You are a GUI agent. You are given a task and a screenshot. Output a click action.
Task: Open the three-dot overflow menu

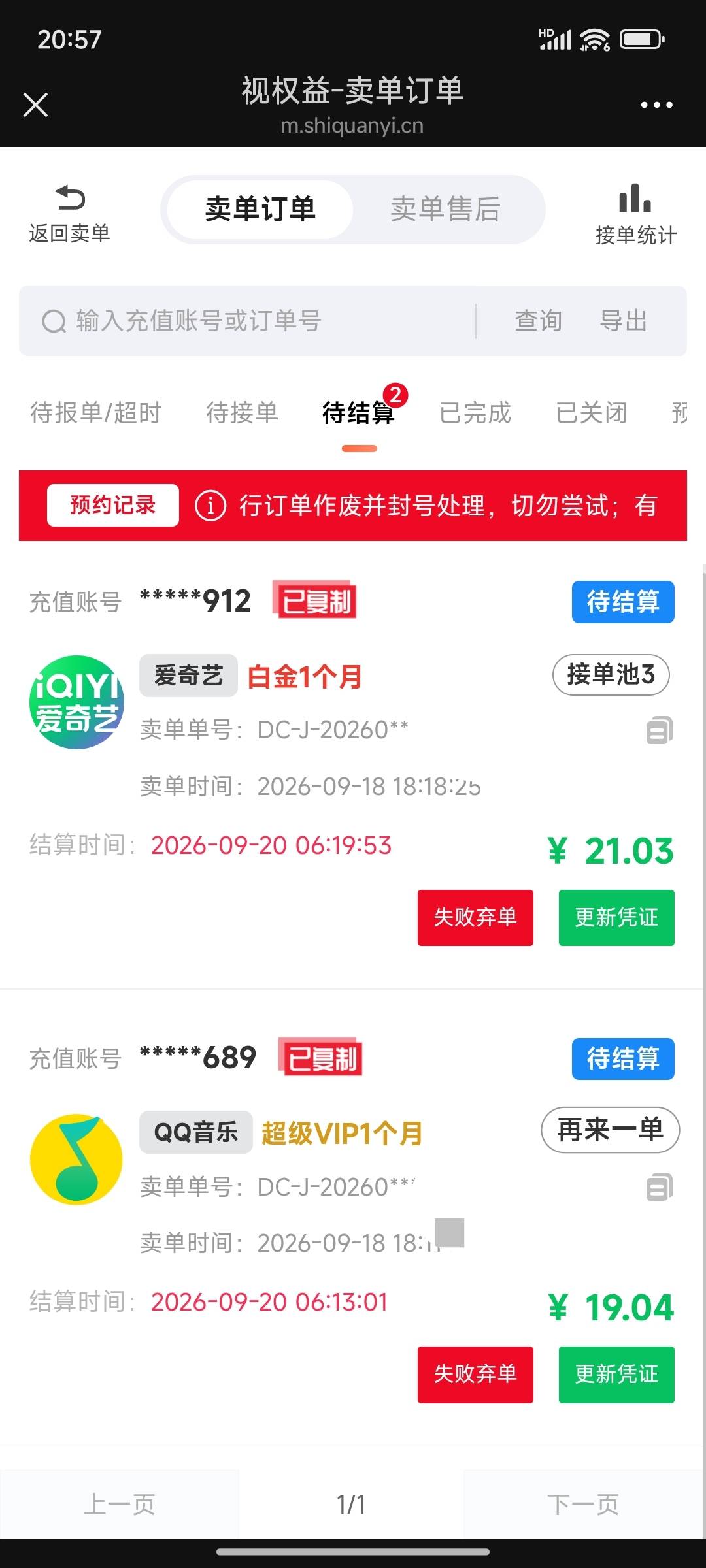point(656,105)
